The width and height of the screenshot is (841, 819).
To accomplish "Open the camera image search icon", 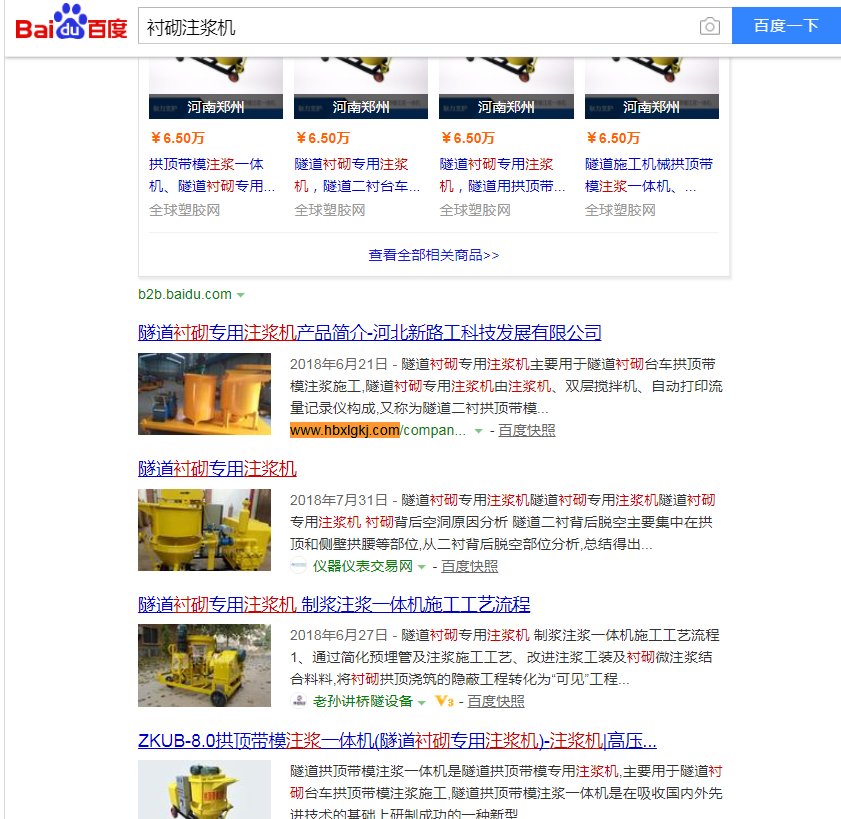I will 710,27.
